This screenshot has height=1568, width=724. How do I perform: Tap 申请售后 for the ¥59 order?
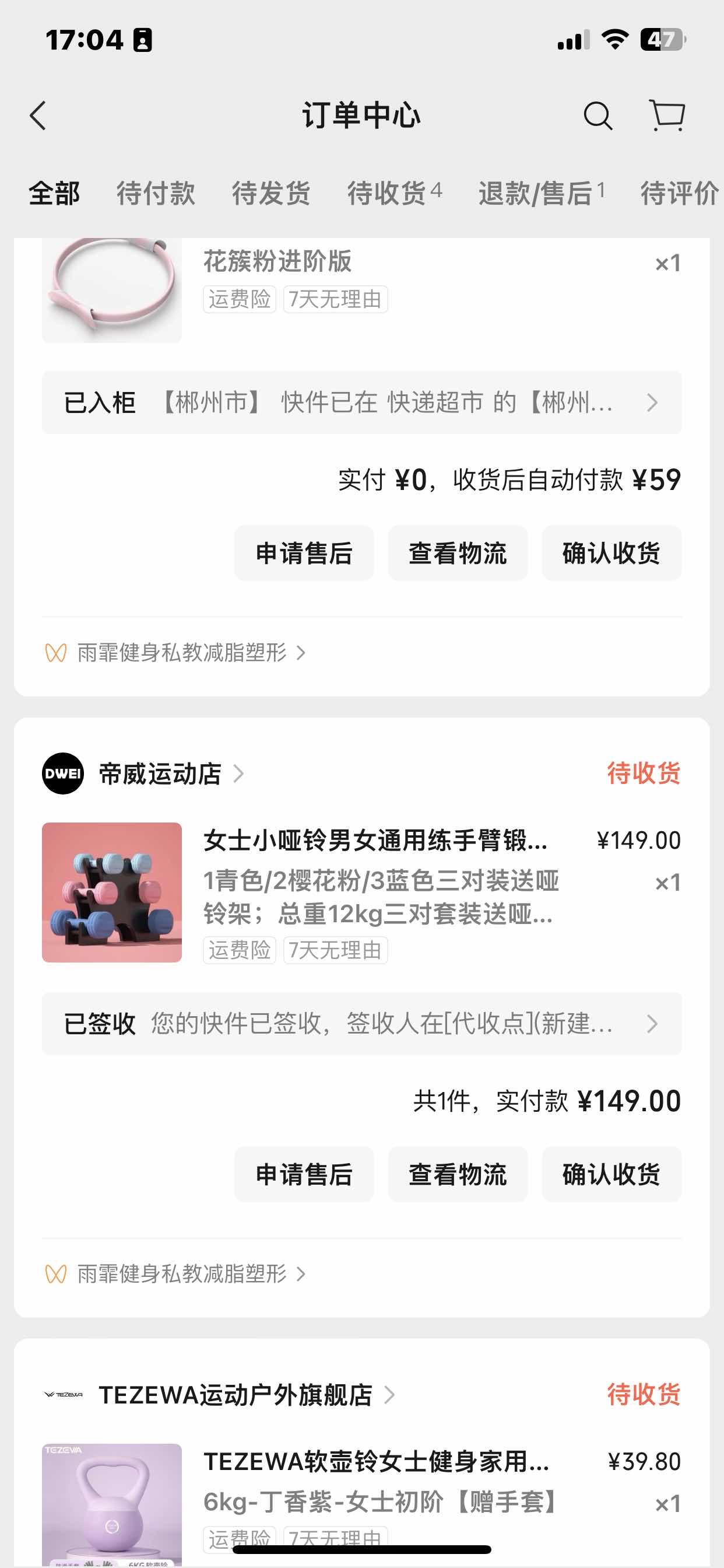pyautogui.click(x=304, y=554)
